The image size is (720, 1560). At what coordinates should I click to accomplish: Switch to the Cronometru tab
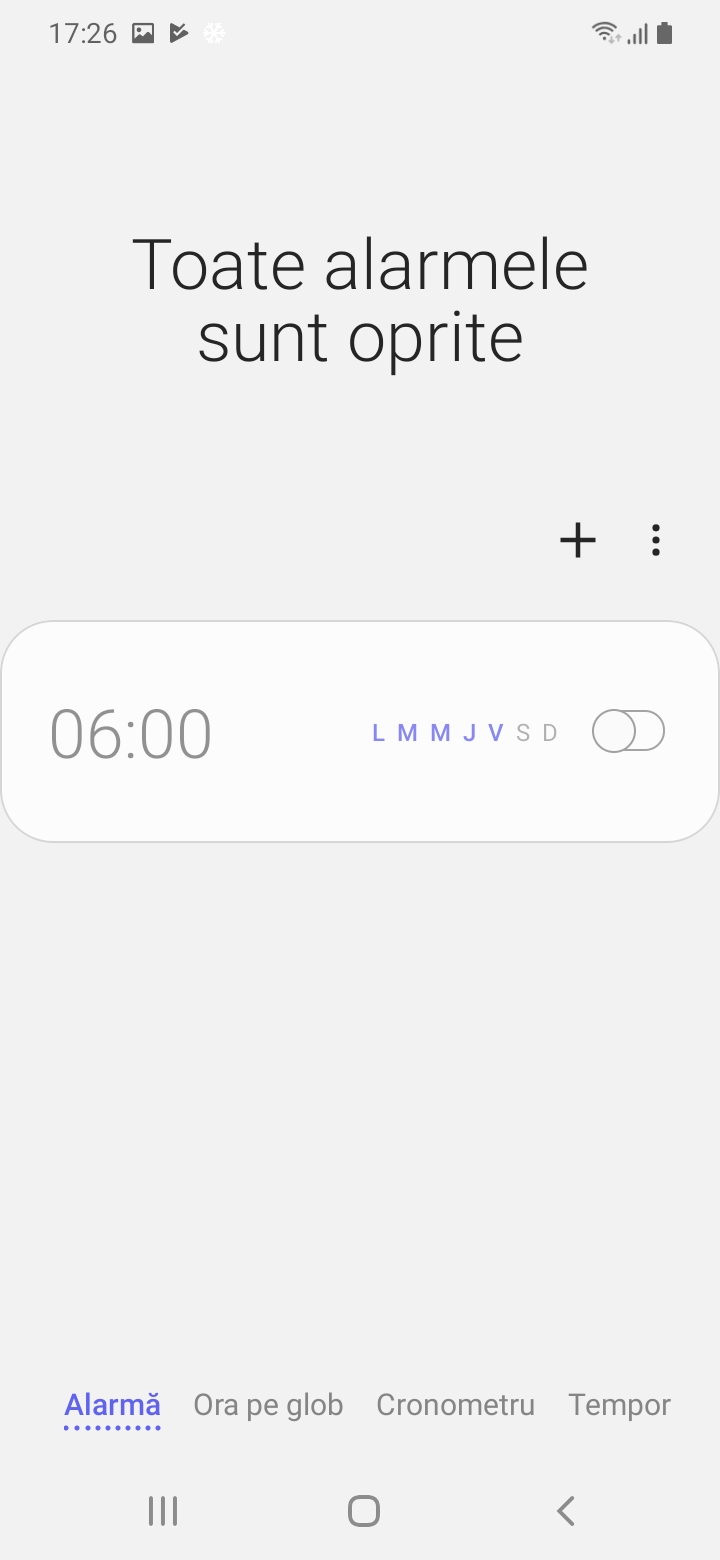point(455,1405)
